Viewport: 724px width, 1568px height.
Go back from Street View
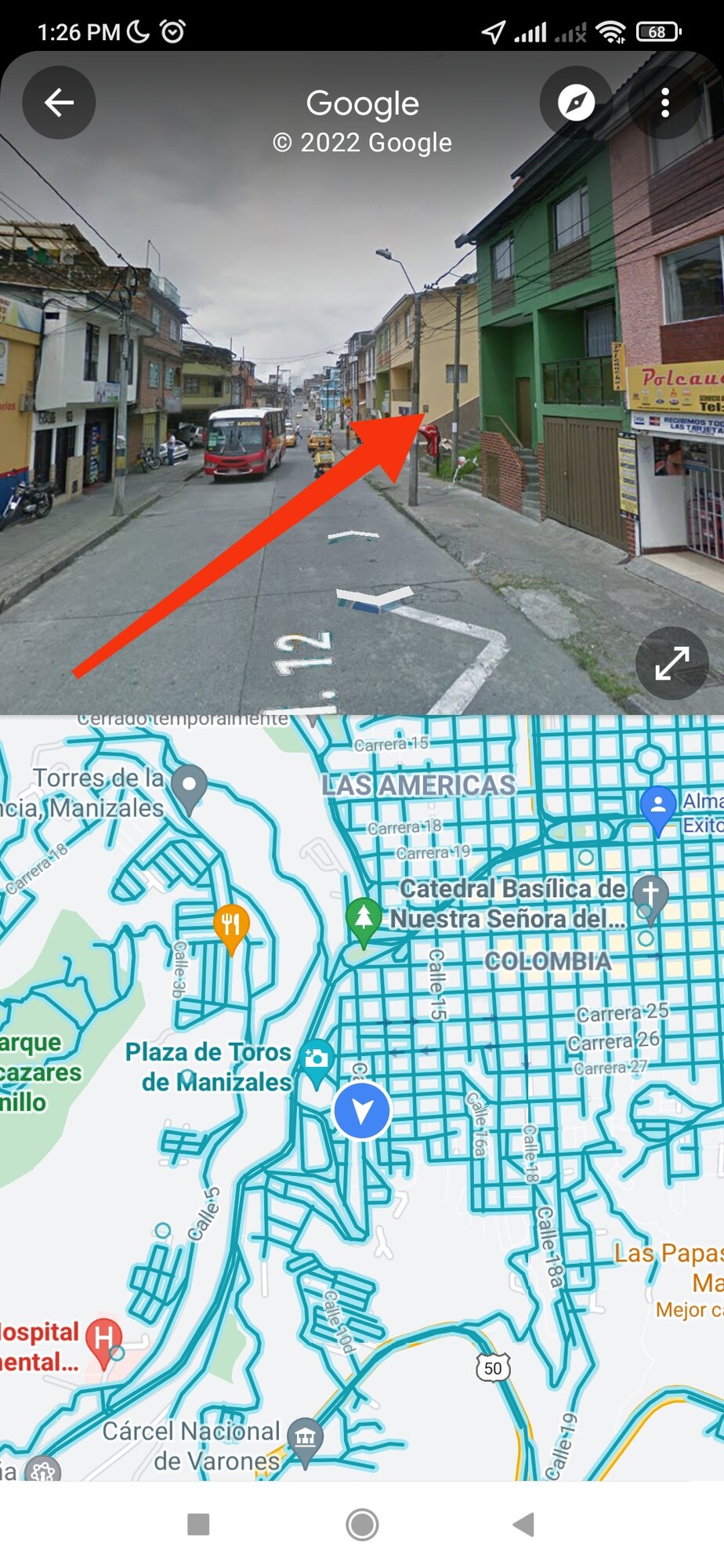[x=59, y=103]
